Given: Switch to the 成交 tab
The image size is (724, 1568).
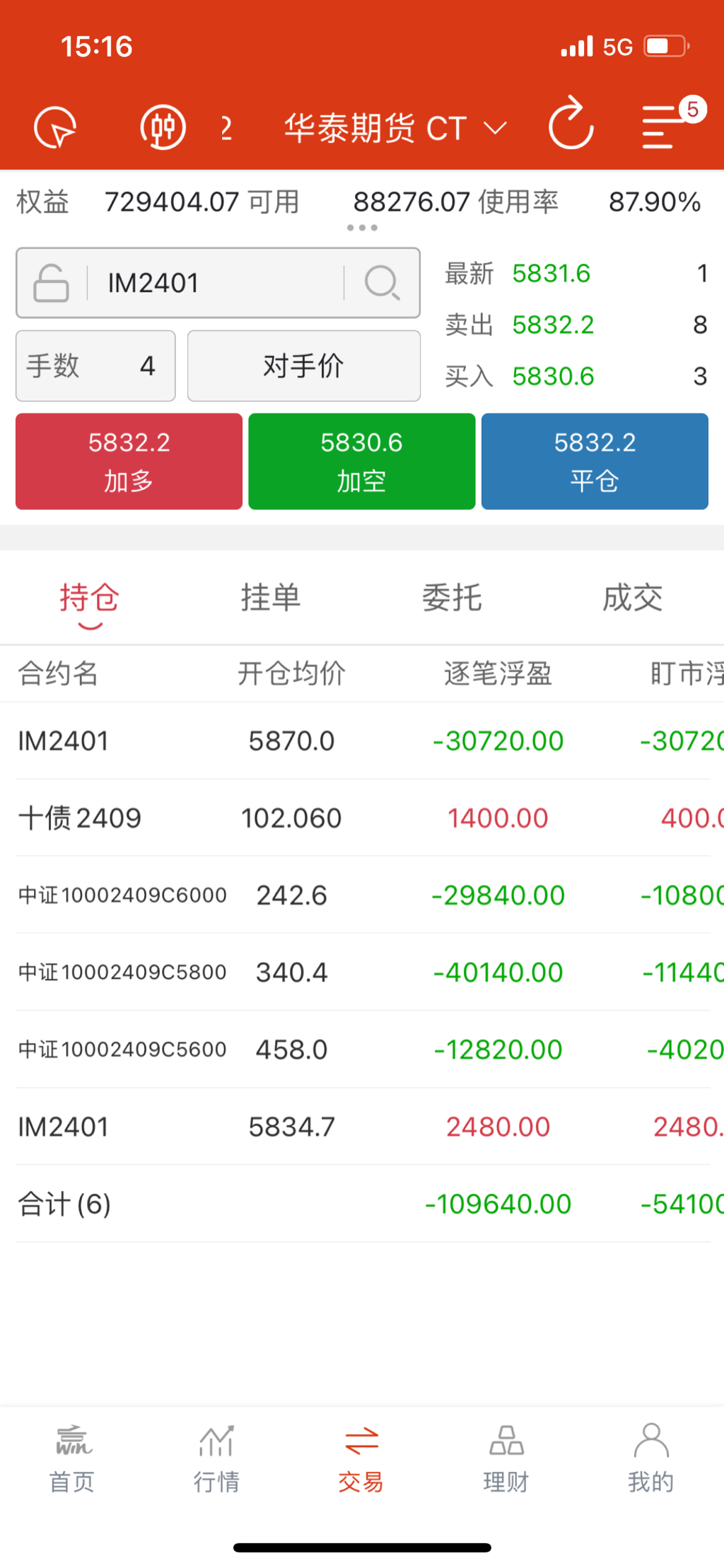Looking at the screenshot, I should [632, 598].
